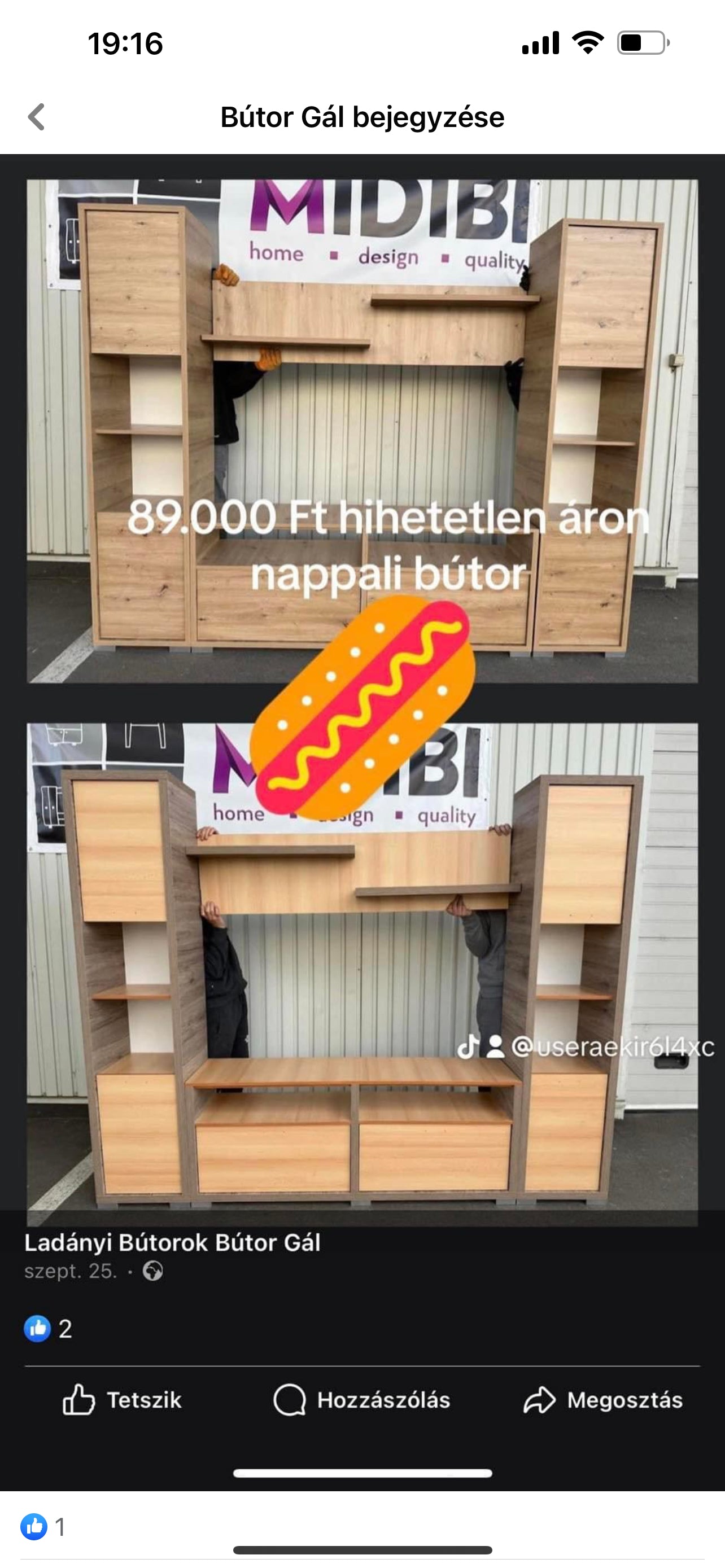The height and width of the screenshot is (1568, 725).
Task: Go back from Bútor Gál's post
Action: tap(37, 117)
